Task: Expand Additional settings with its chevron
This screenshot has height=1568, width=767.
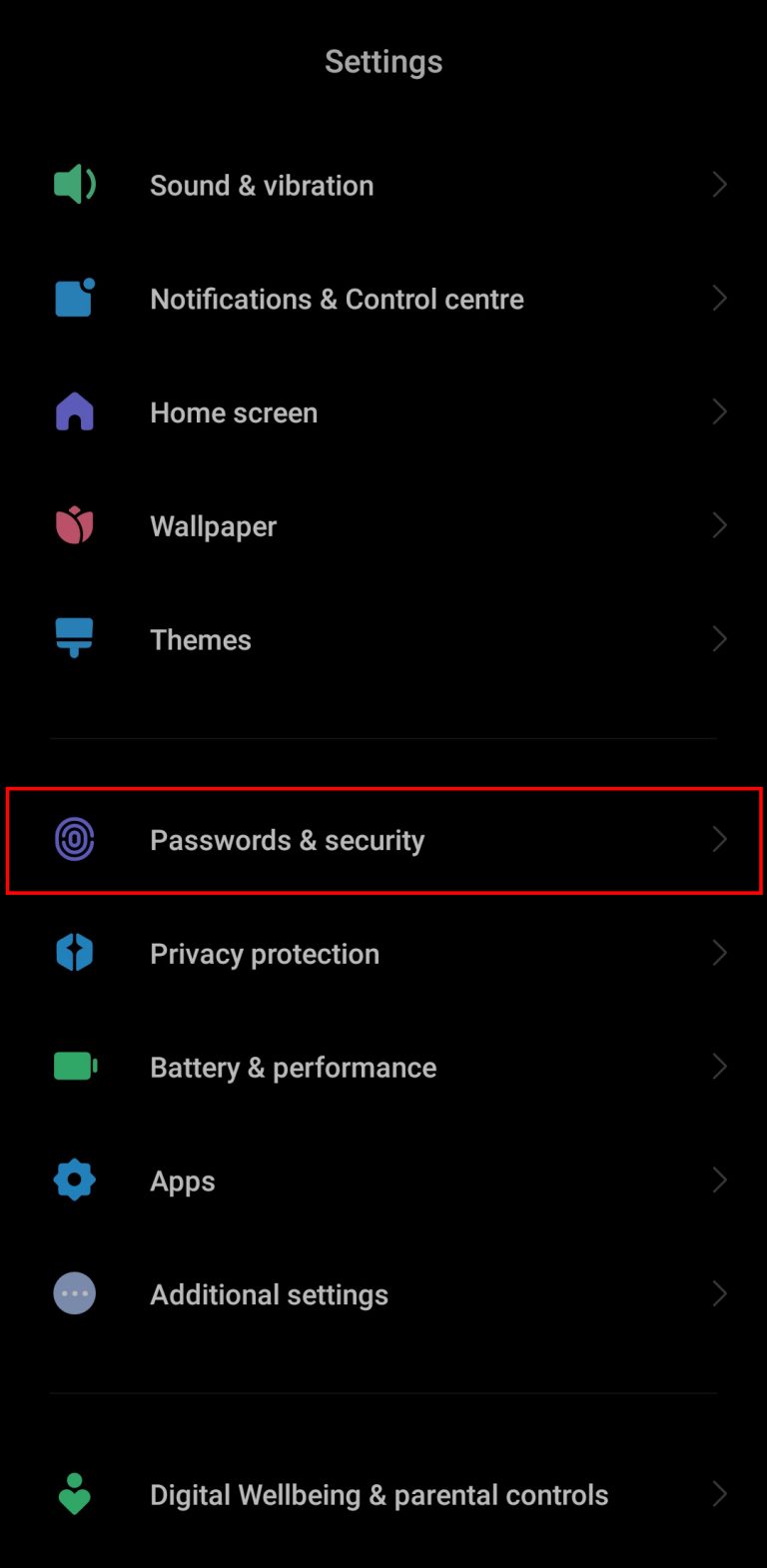Action: pyautogui.click(x=720, y=1293)
